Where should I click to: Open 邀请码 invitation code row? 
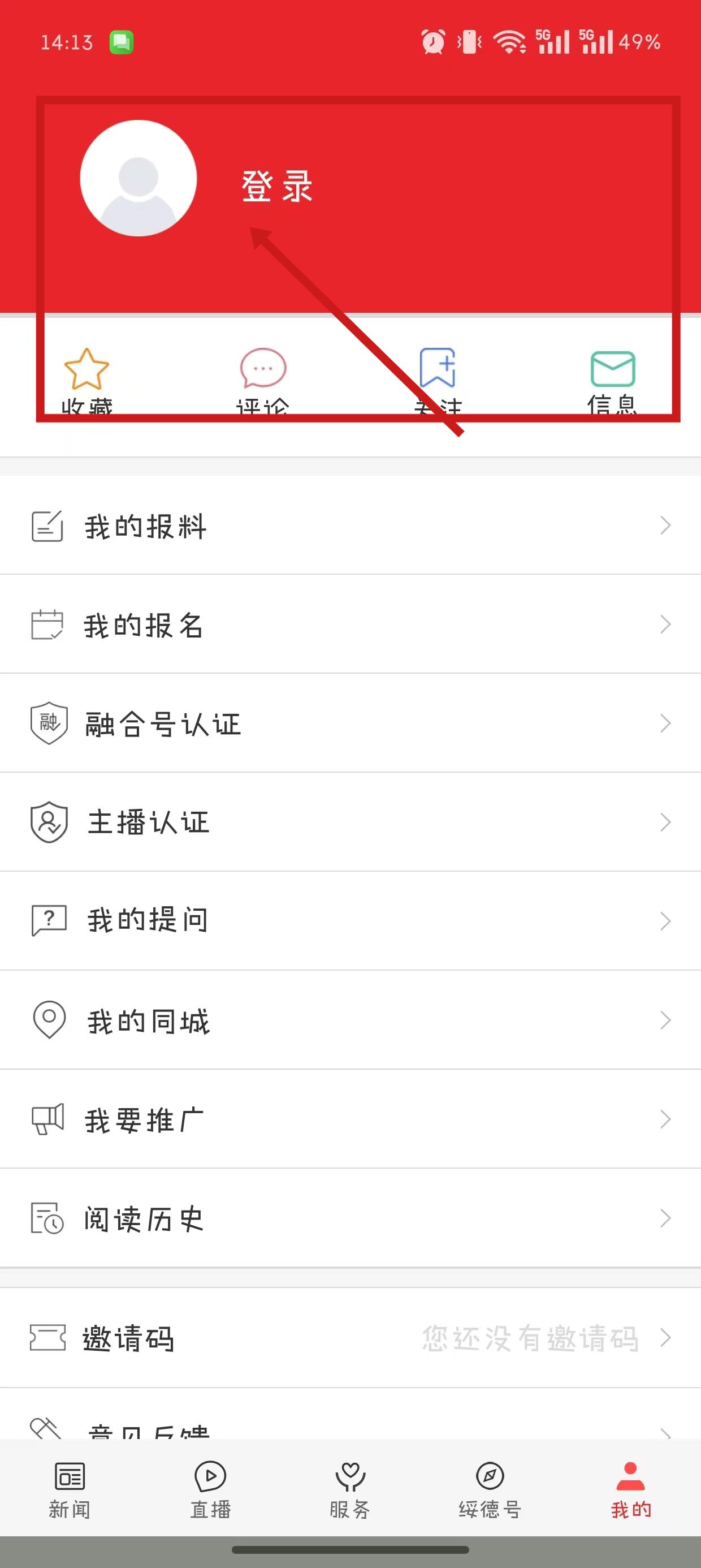coord(350,1338)
